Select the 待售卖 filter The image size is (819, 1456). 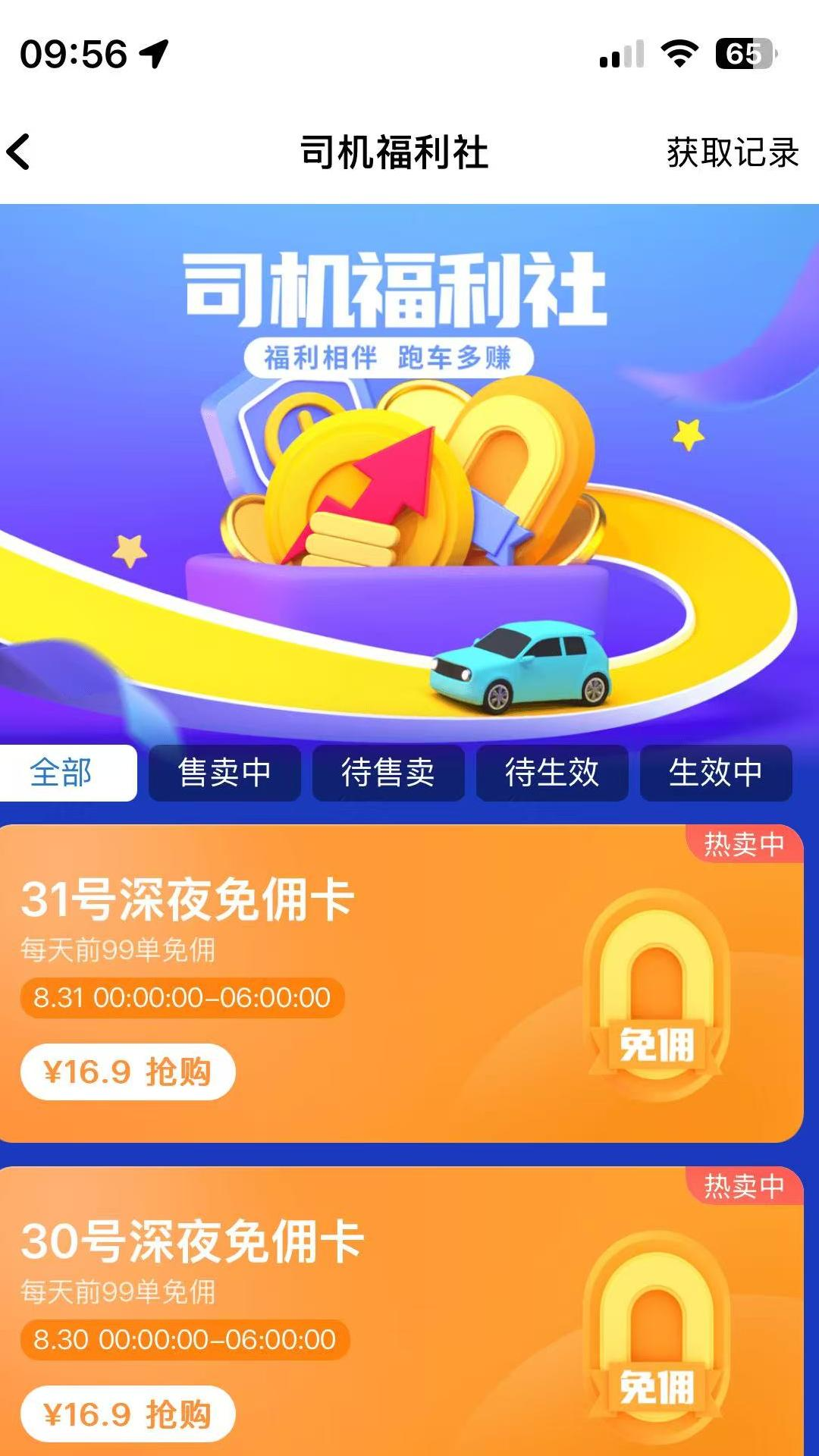pyautogui.click(x=388, y=772)
